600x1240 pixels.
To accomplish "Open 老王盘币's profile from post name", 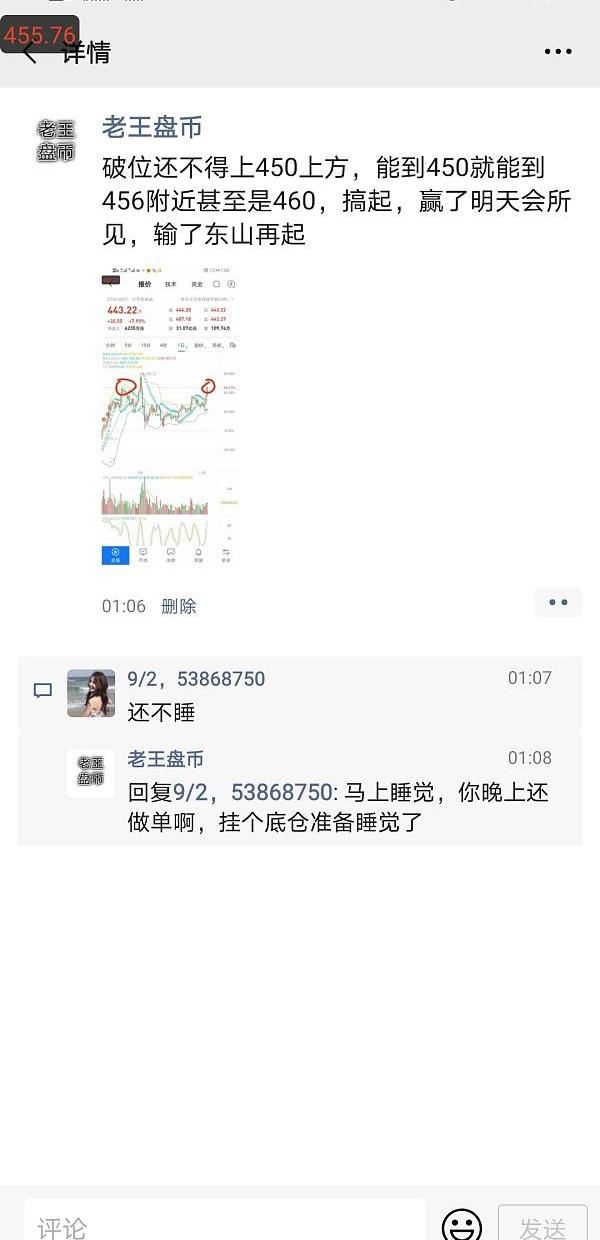I will 152,127.
